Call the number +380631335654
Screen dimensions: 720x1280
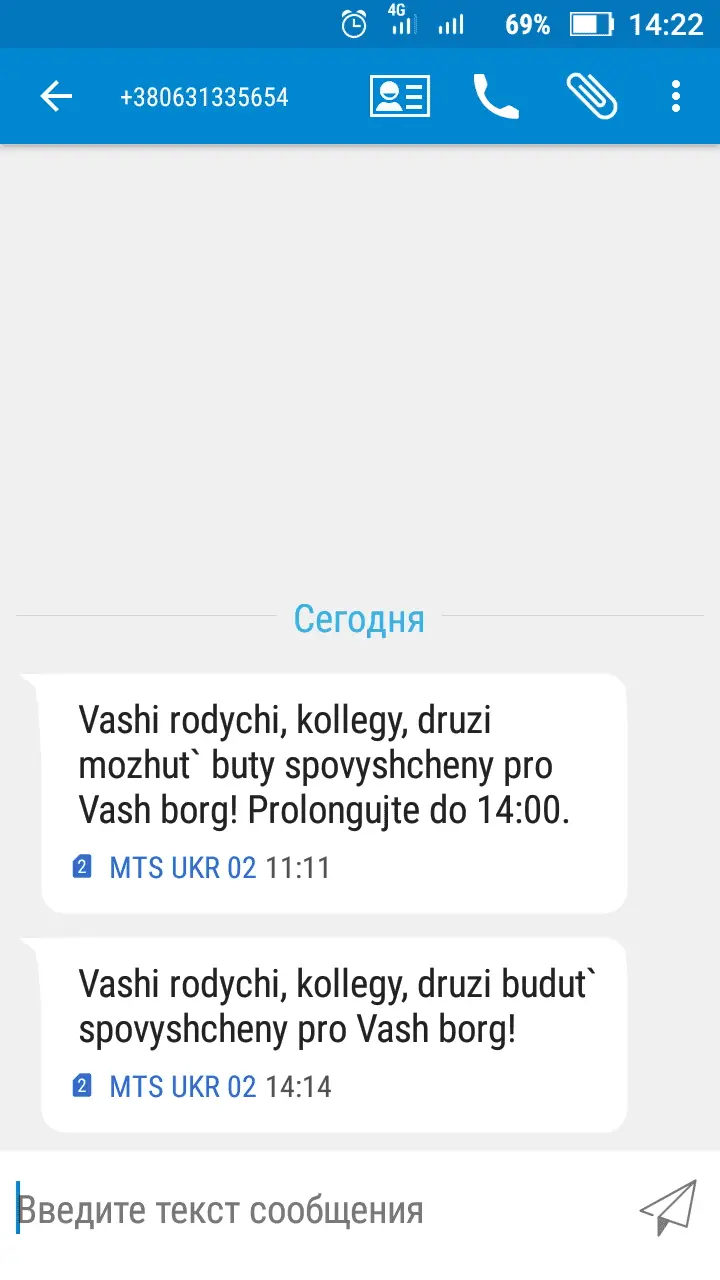pyautogui.click(x=495, y=97)
